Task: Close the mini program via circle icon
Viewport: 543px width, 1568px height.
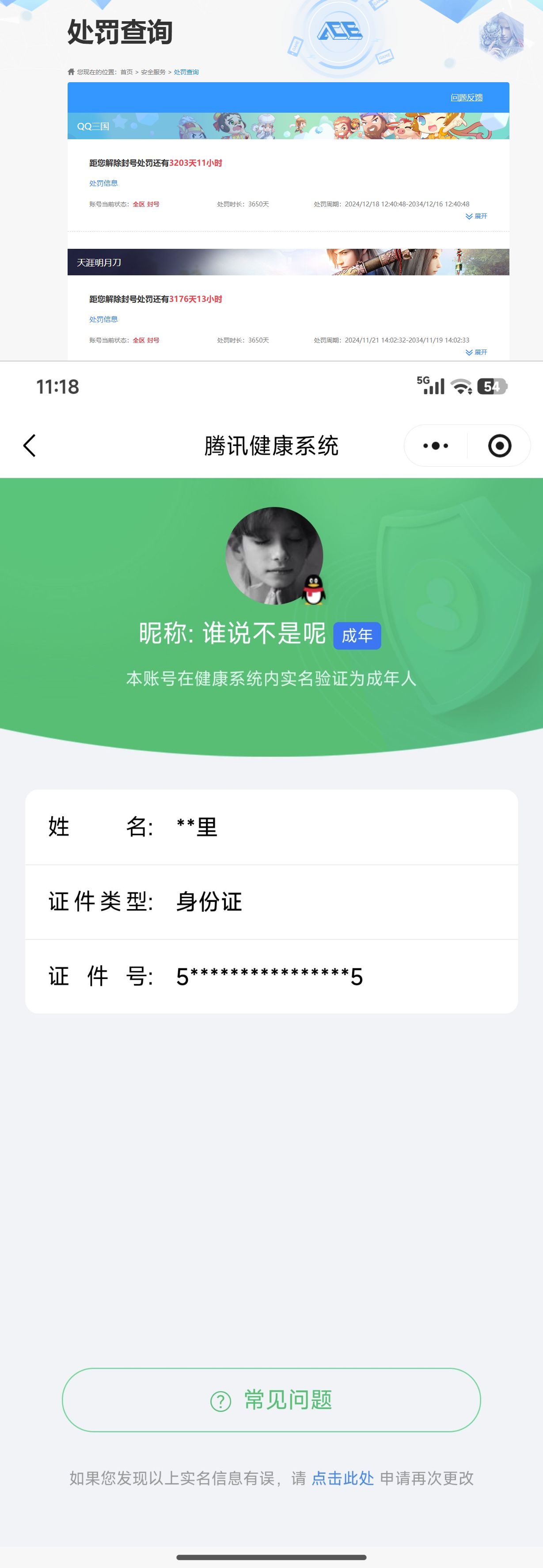Action: [x=499, y=445]
